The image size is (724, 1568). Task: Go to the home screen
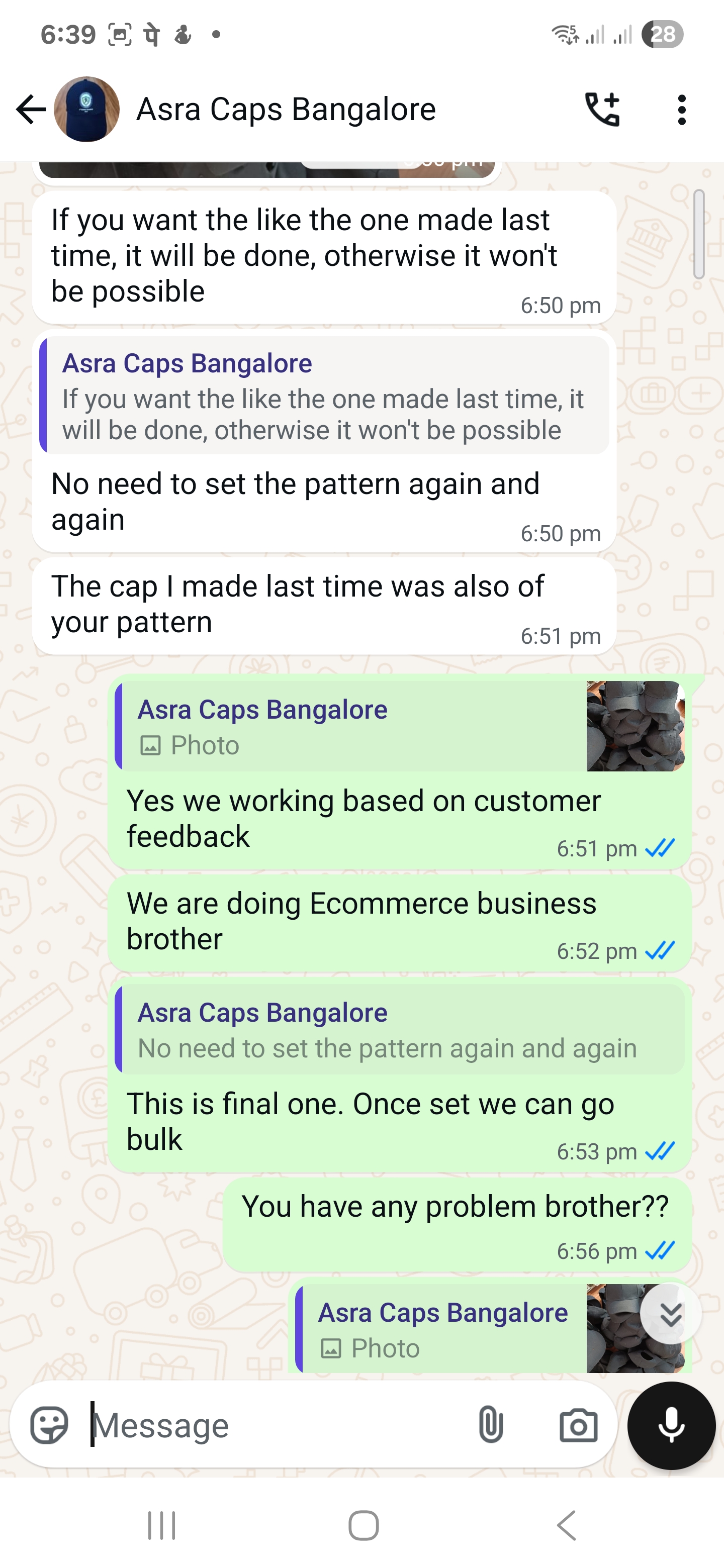tap(364, 1526)
